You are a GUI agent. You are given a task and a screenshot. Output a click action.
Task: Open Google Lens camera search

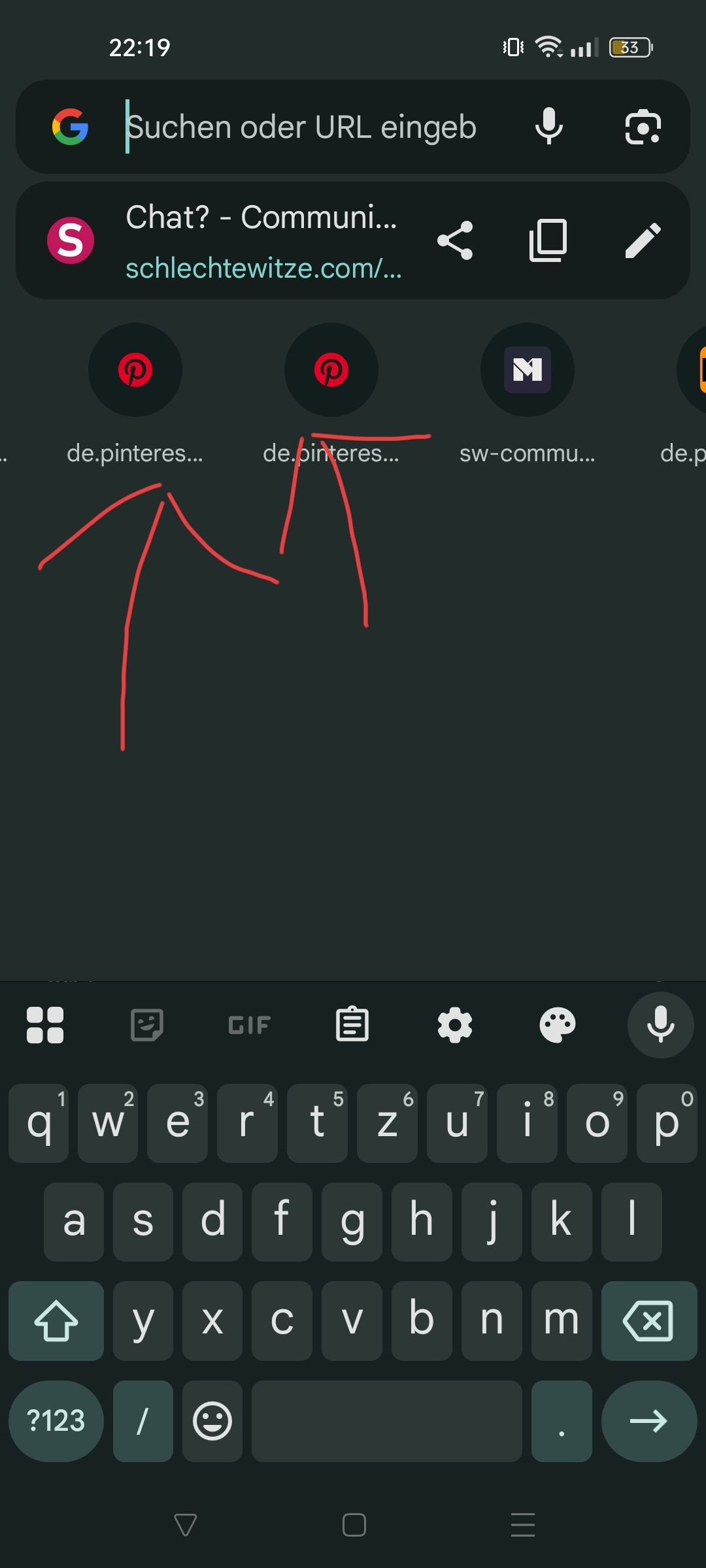click(643, 127)
